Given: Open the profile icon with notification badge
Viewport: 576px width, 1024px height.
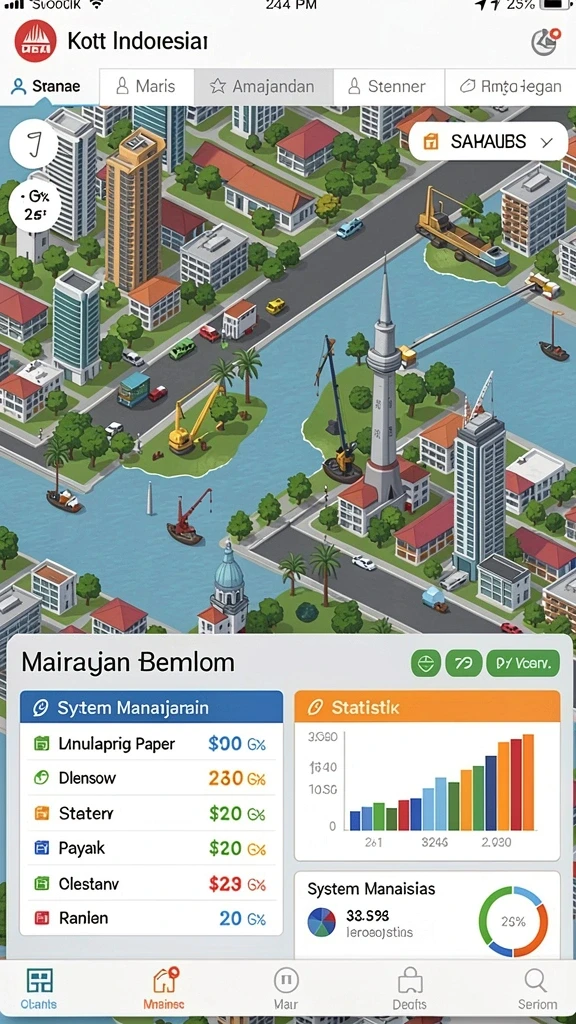Looking at the screenshot, I should pos(545,42).
